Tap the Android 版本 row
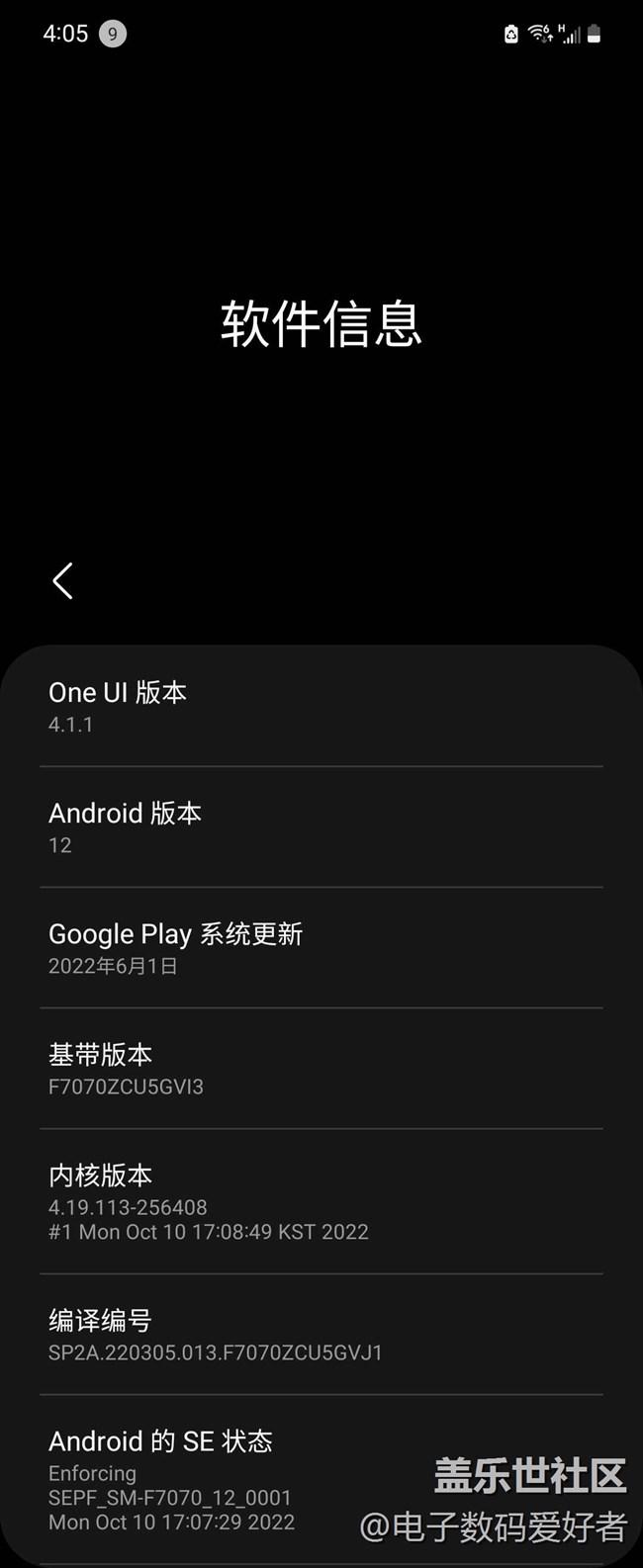Image resolution: width=643 pixels, height=1568 pixels. pos(321,828)
